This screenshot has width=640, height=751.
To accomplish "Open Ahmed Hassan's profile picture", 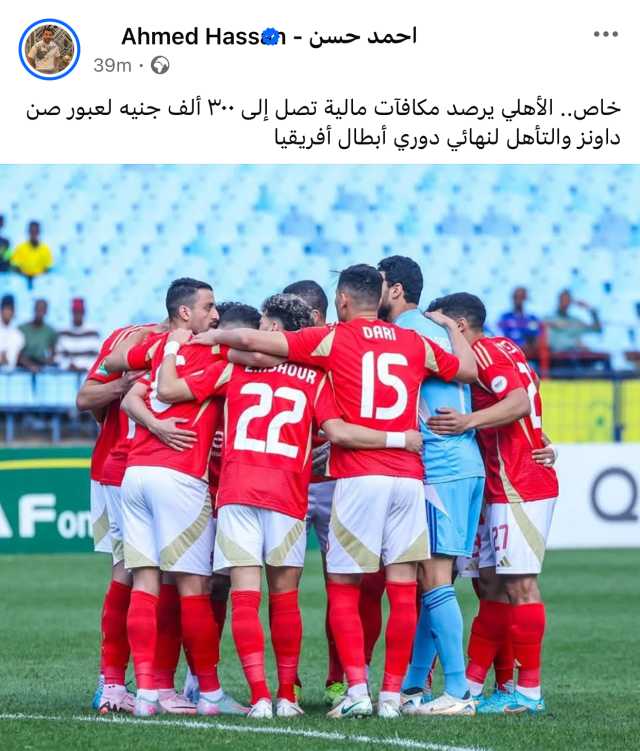I will pos(48,49).
